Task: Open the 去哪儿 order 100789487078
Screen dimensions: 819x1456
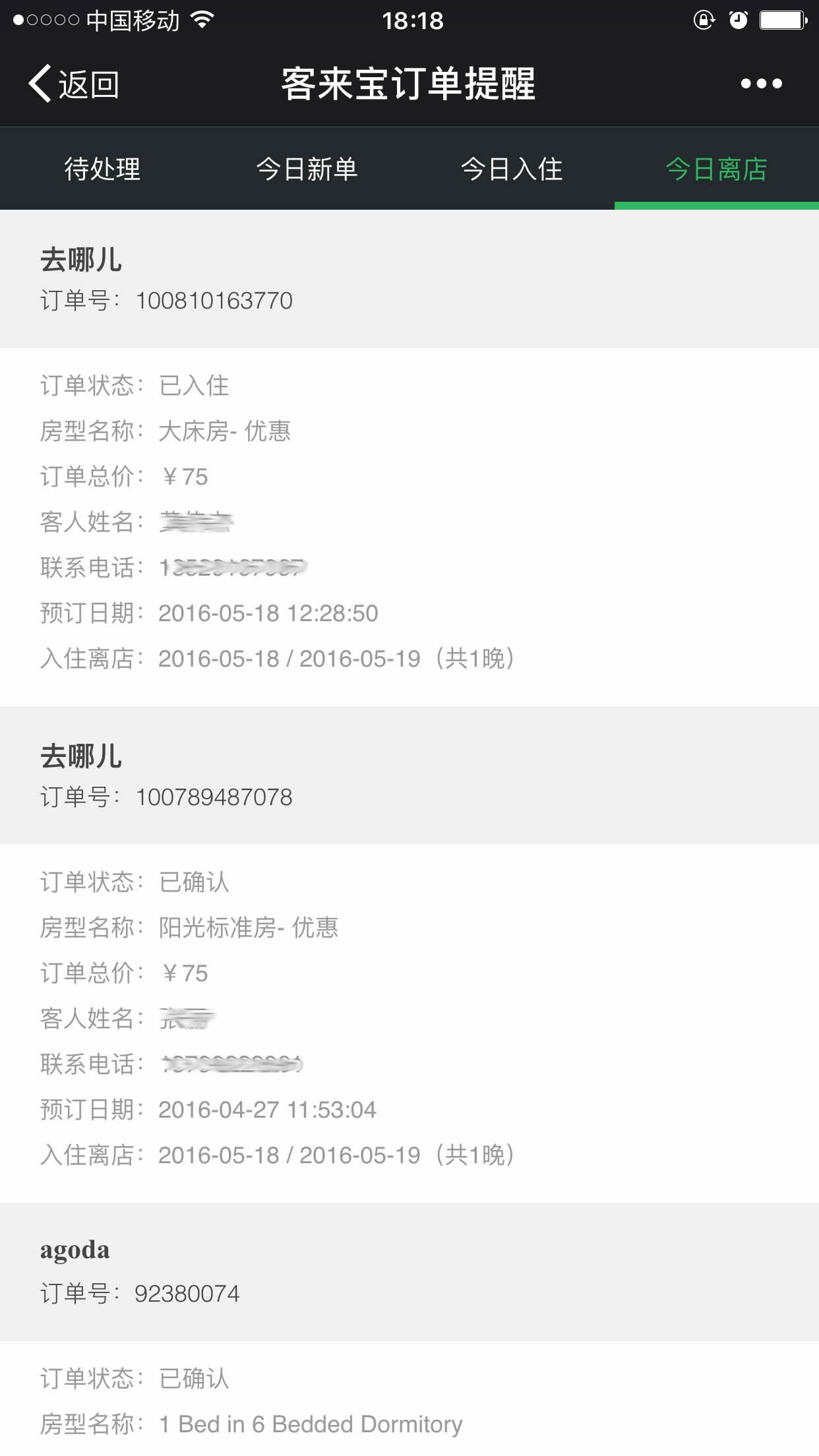Action: pyautogui.click(x=409, y=775)
